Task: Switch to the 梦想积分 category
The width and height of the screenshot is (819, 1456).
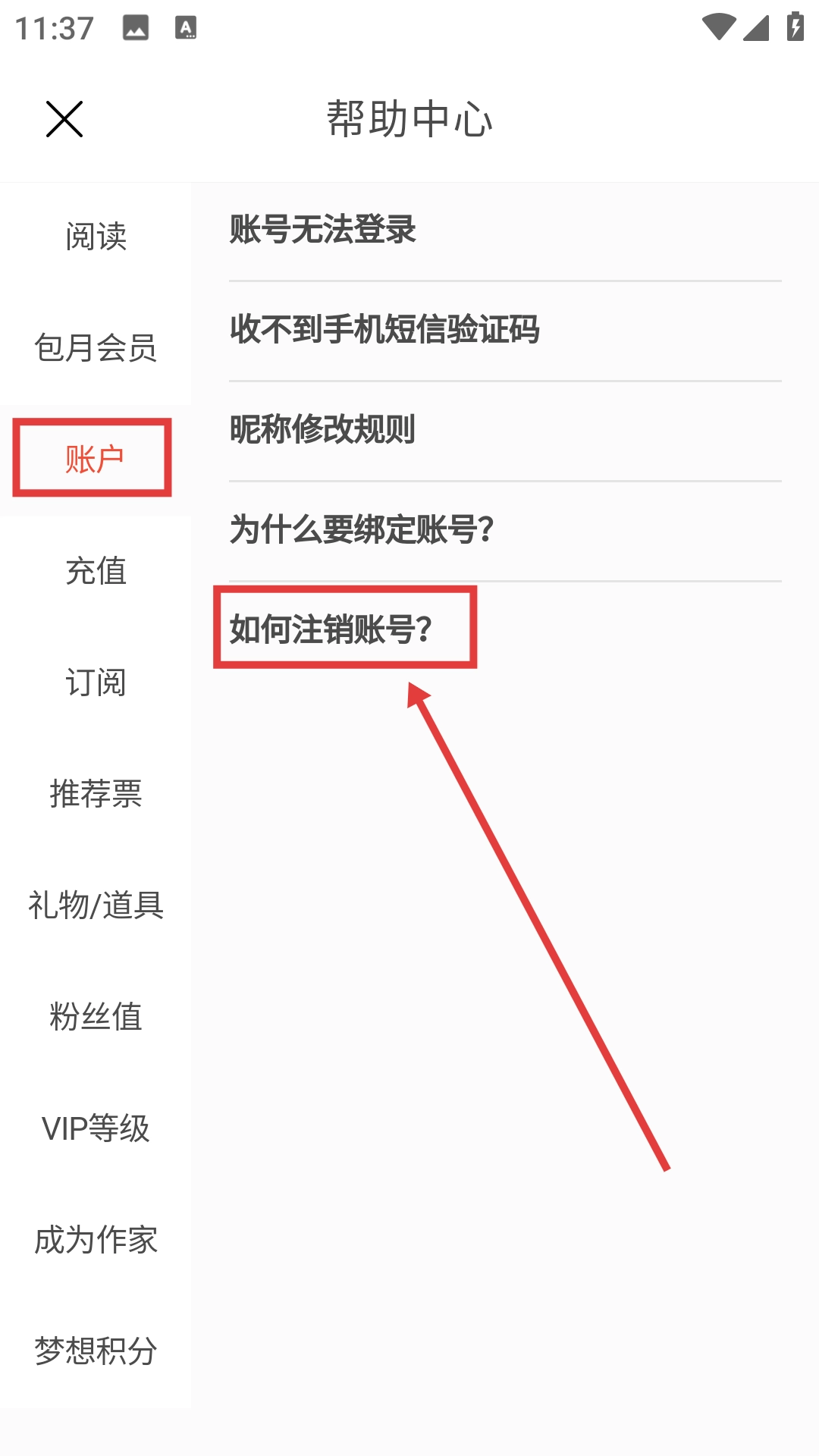Action: click(x=96, y=1351)
